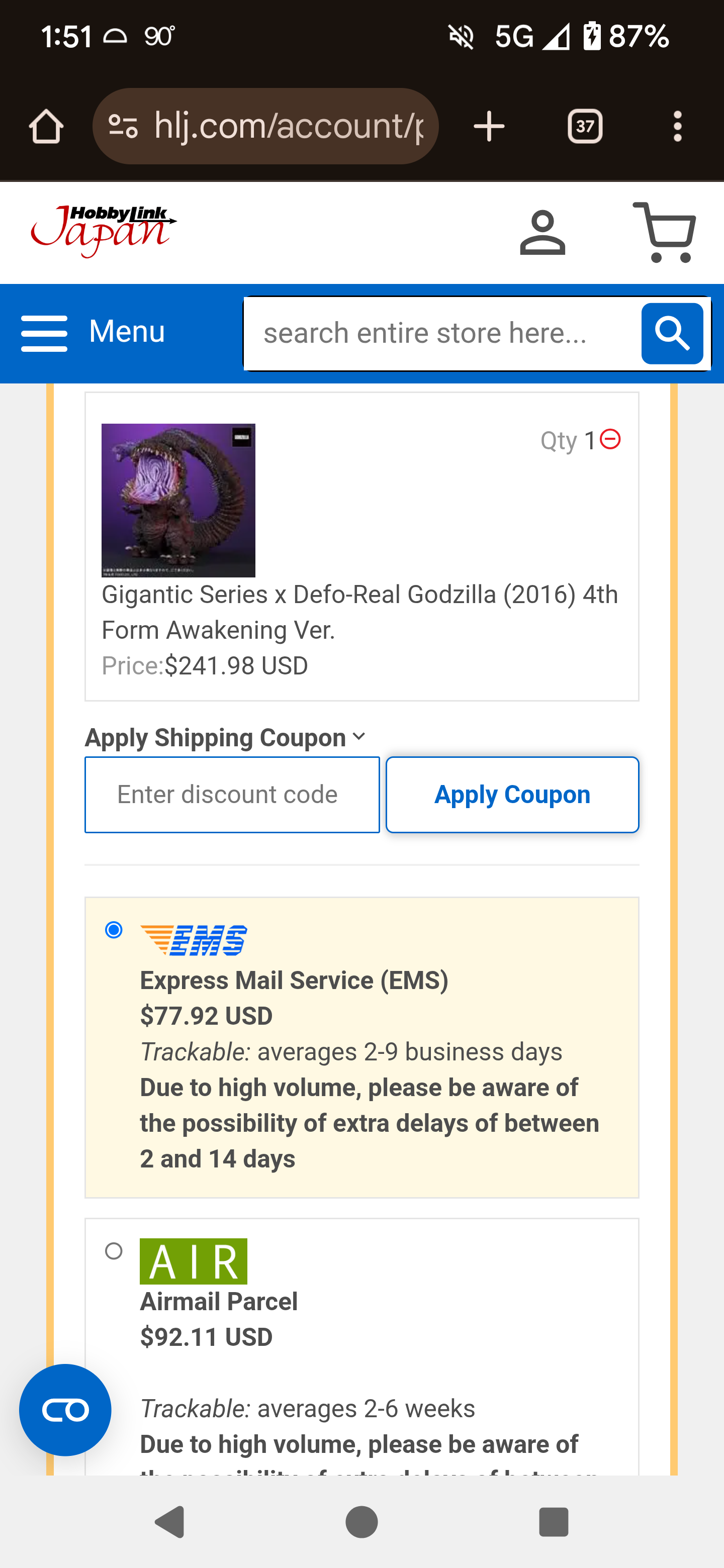Open the browser home page
The height and width of the screenshot is (1568, 724).
[46, 127]
